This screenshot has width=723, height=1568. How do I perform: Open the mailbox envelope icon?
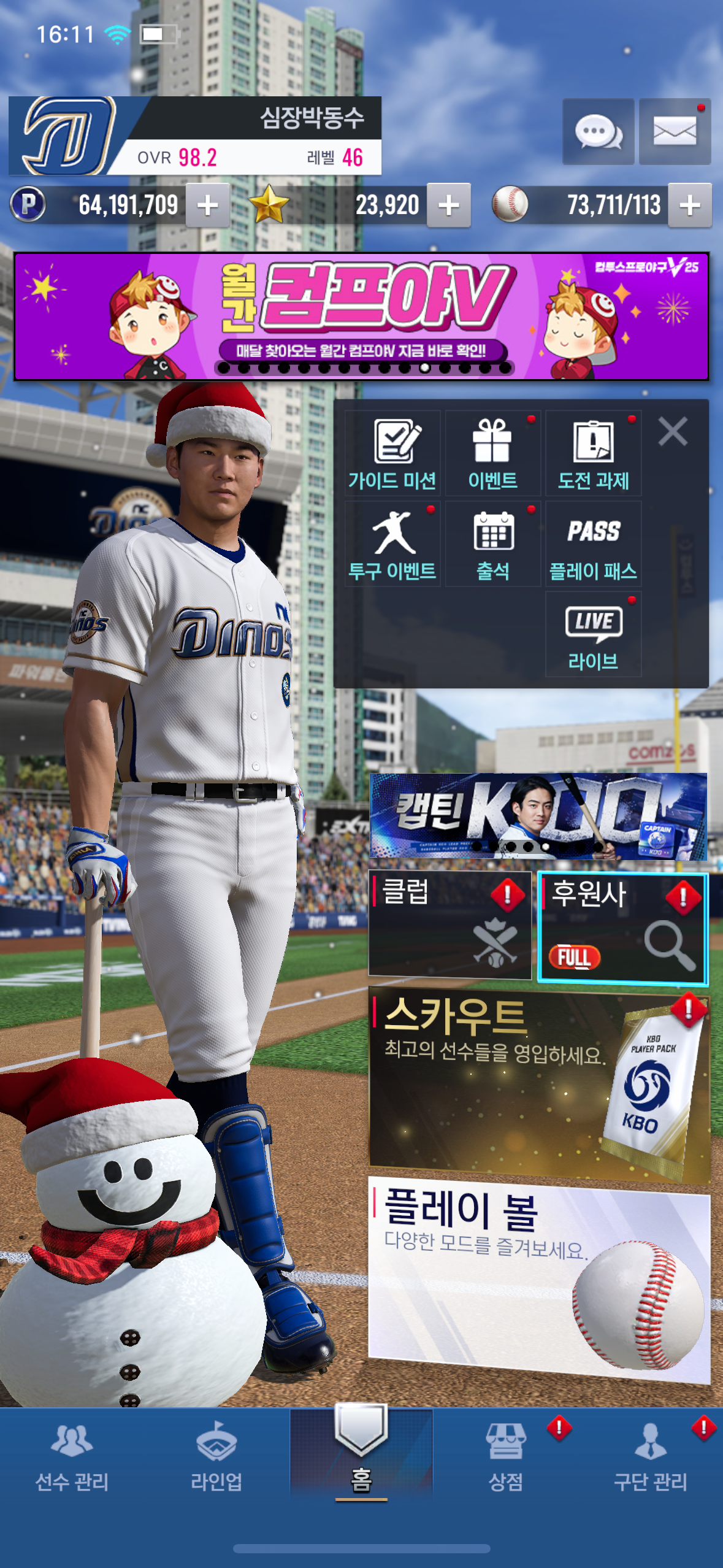point(675,131)
